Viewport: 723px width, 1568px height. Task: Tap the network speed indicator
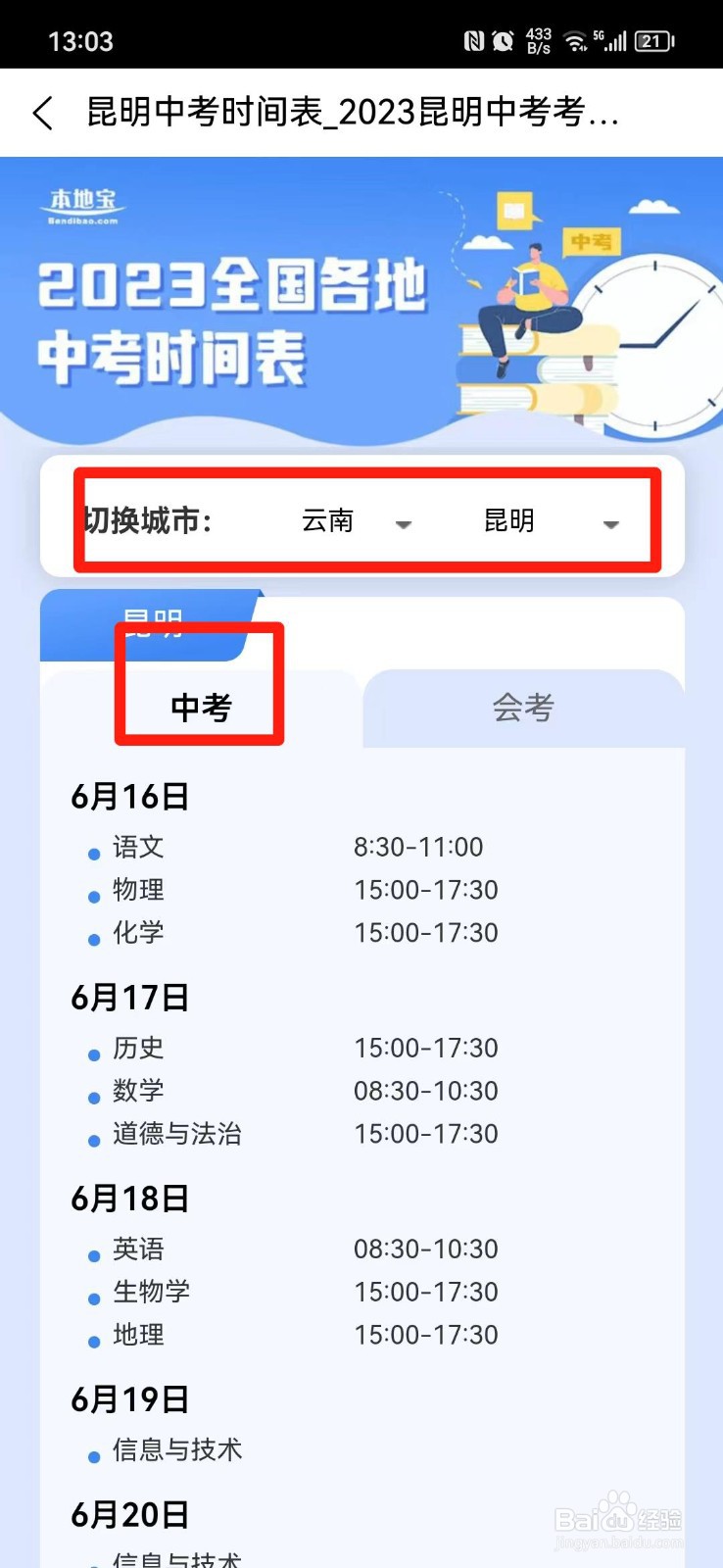[538, 36]
